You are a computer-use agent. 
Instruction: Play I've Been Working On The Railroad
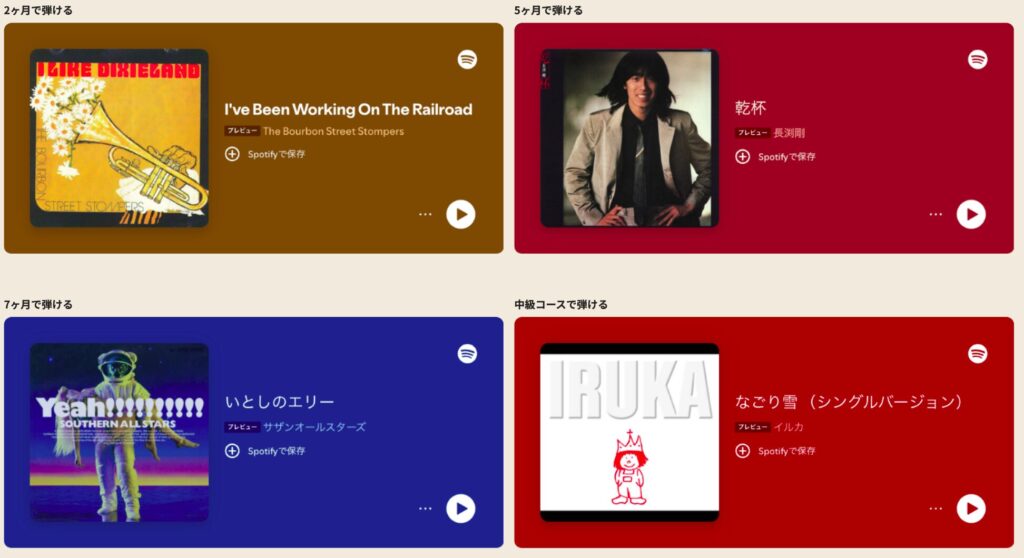[460, 214]
